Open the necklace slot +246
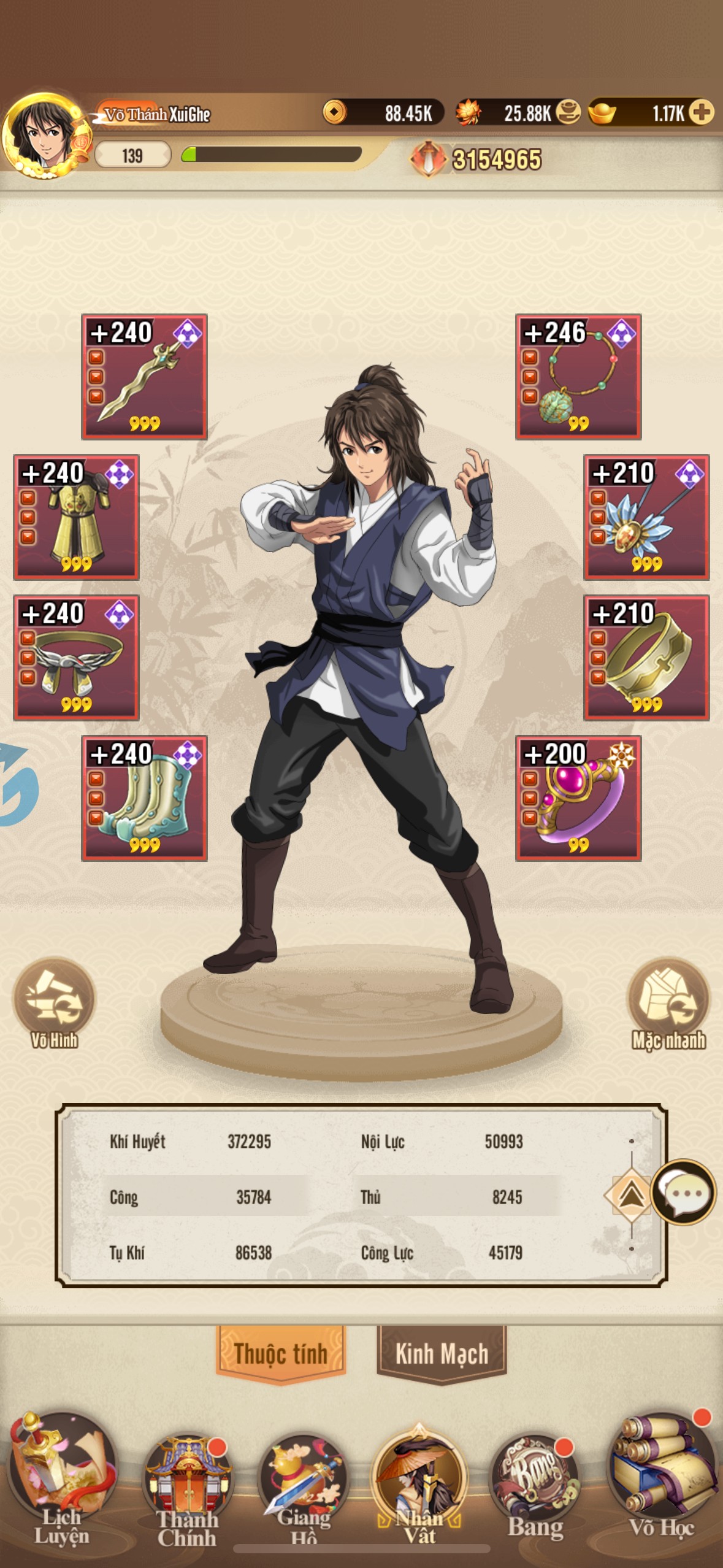The height and width of the screenshot is (1568, 723). (x=578, y=377)
